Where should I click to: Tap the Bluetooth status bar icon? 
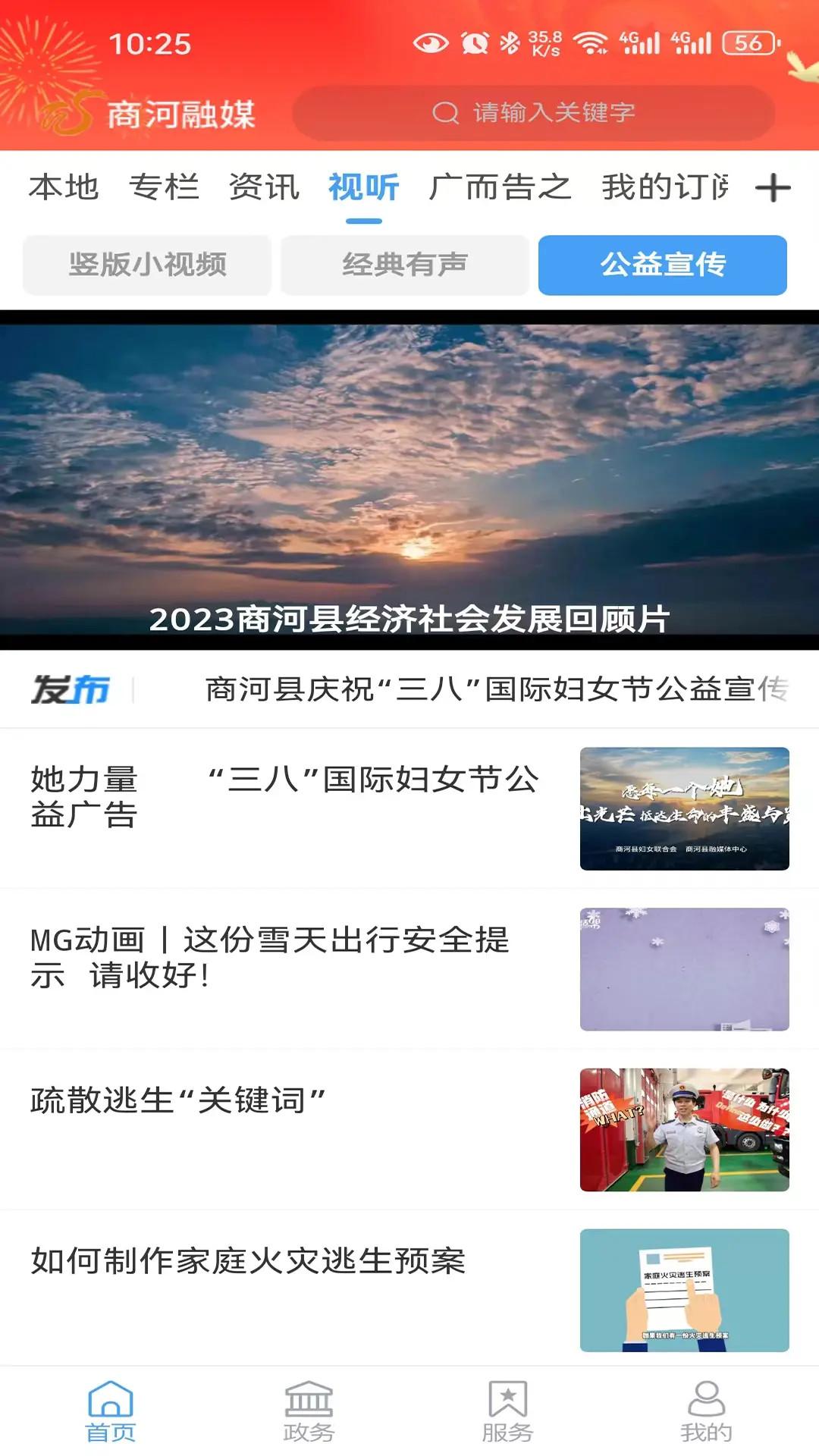click(x=510, y=43)
